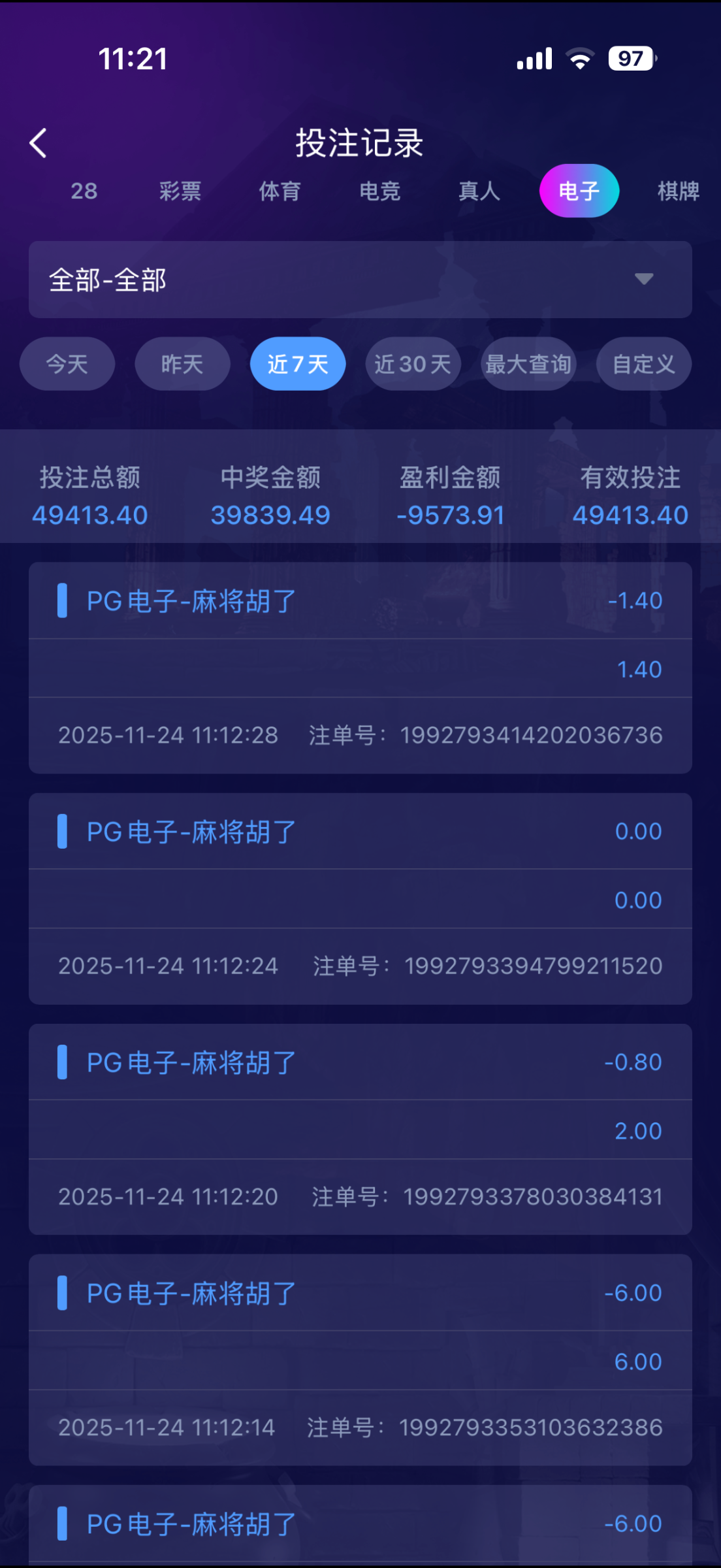Enable the 最大查询 filter
The height and width of the screenshot is (1568, 721).
pyautogui.click(x=528, y=364)
